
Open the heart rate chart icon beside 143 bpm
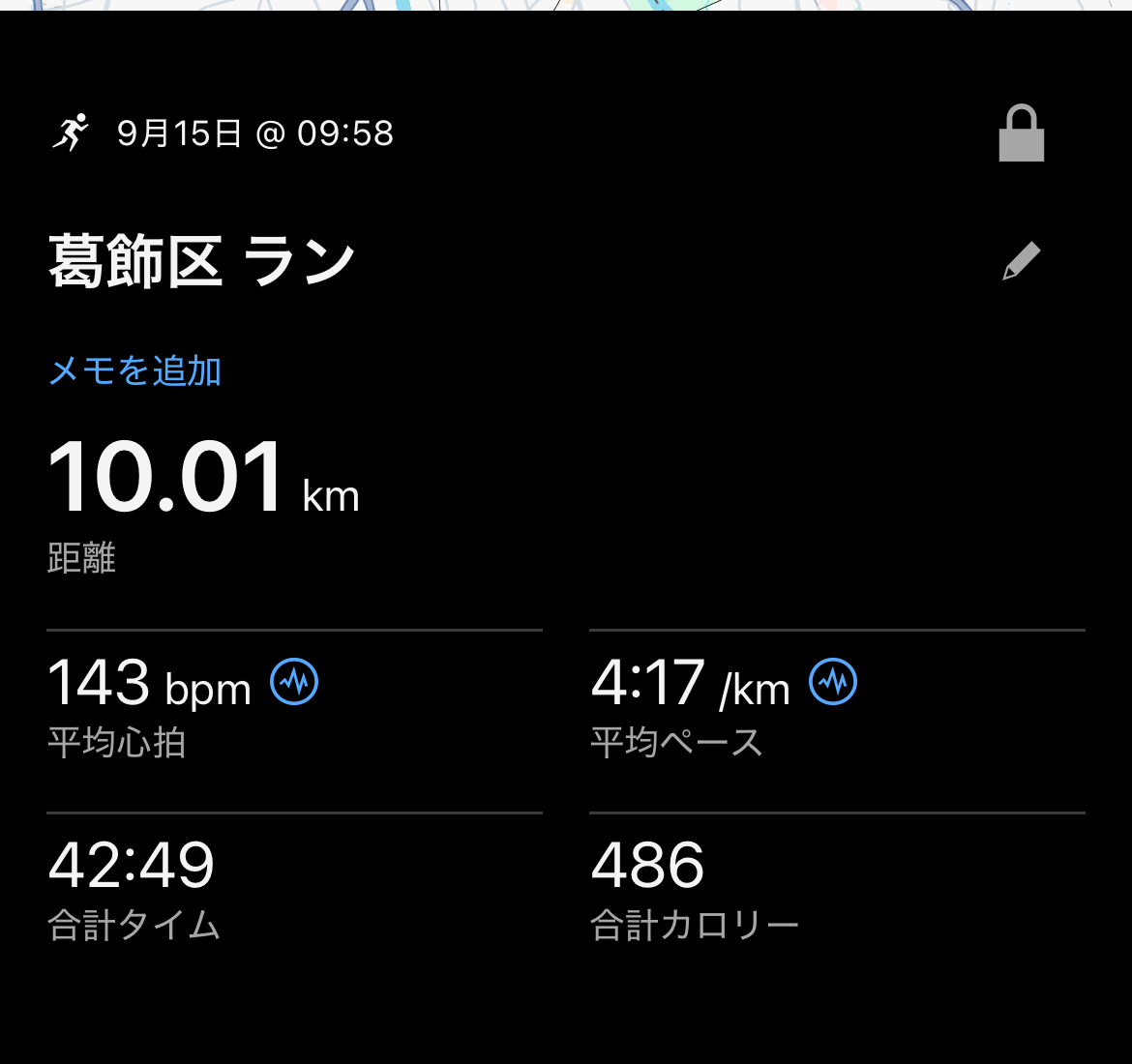[294, 682]
